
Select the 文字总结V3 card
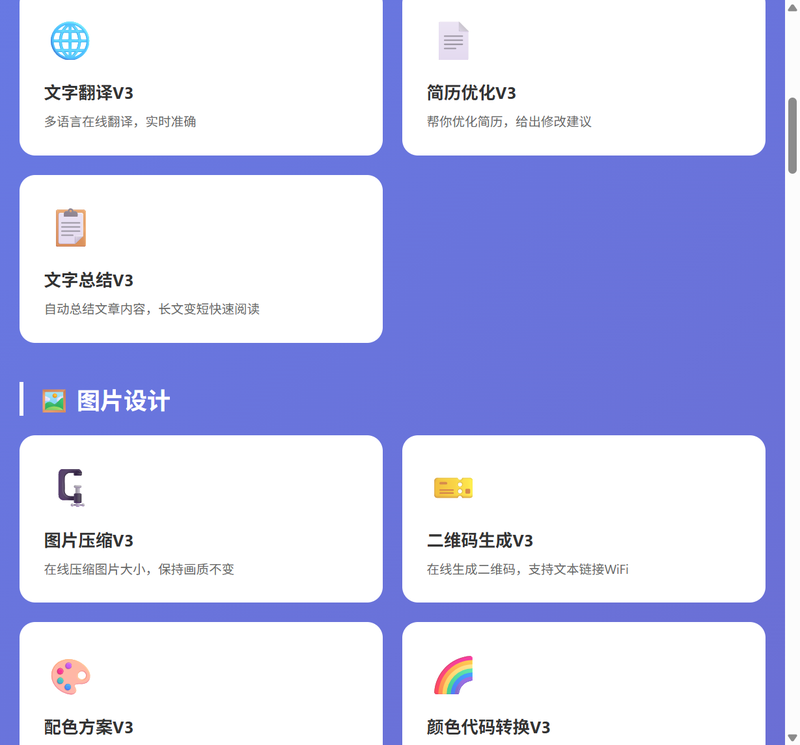pos(201,259)
